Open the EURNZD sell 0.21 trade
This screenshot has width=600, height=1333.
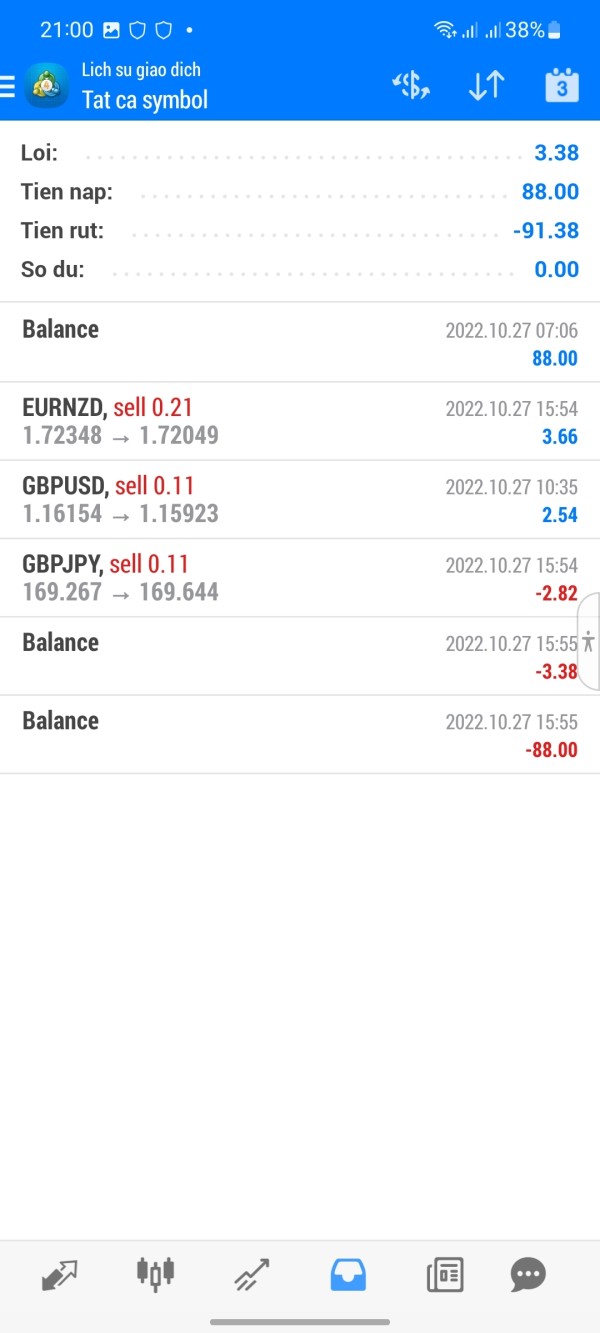point(300,421)
